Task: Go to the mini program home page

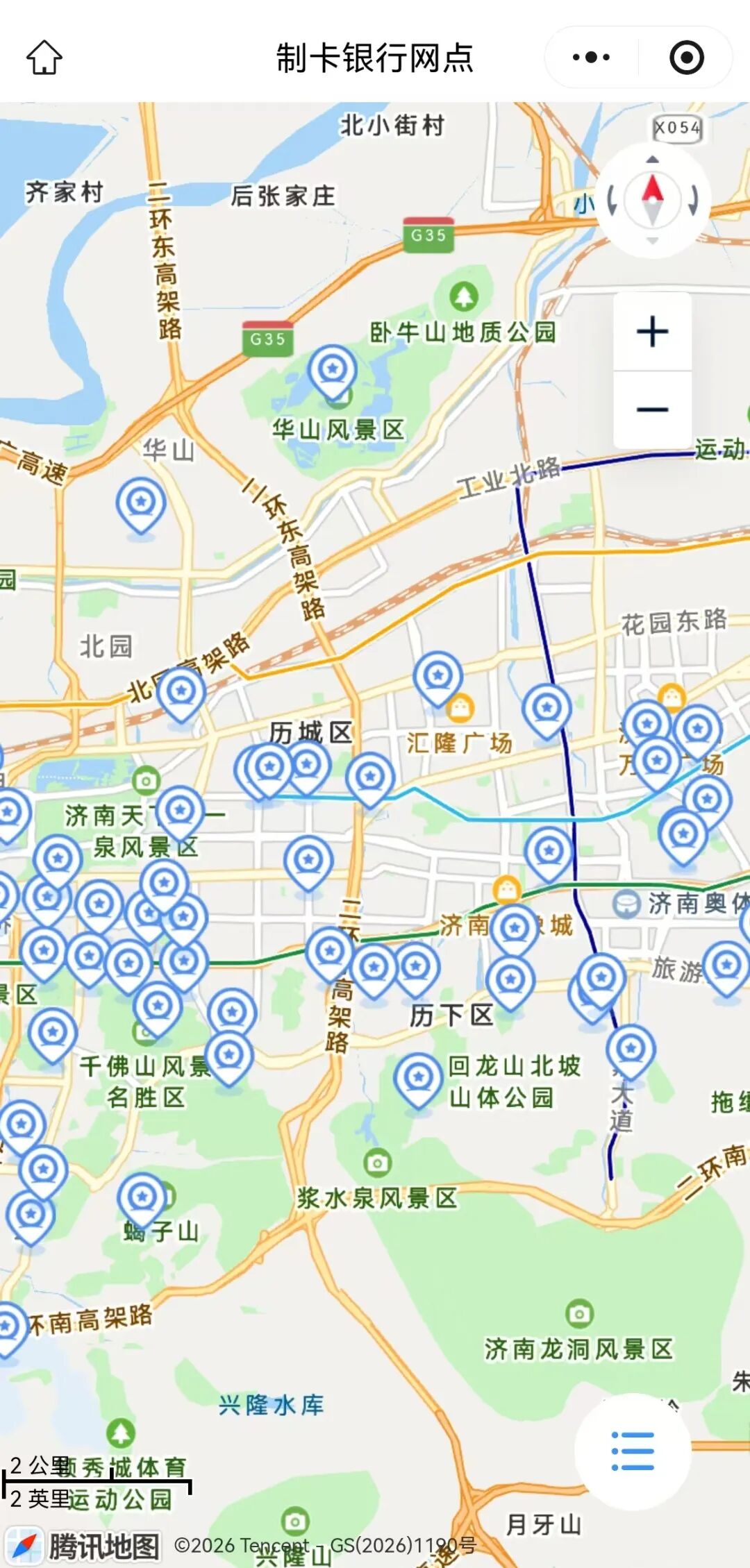Action: 44,58
